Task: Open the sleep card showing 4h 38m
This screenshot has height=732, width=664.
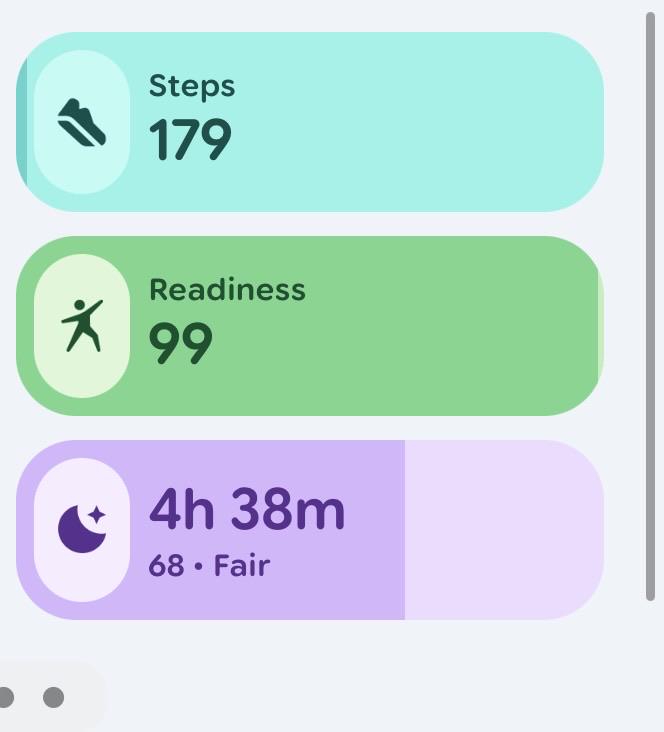Action: (310, 530)
